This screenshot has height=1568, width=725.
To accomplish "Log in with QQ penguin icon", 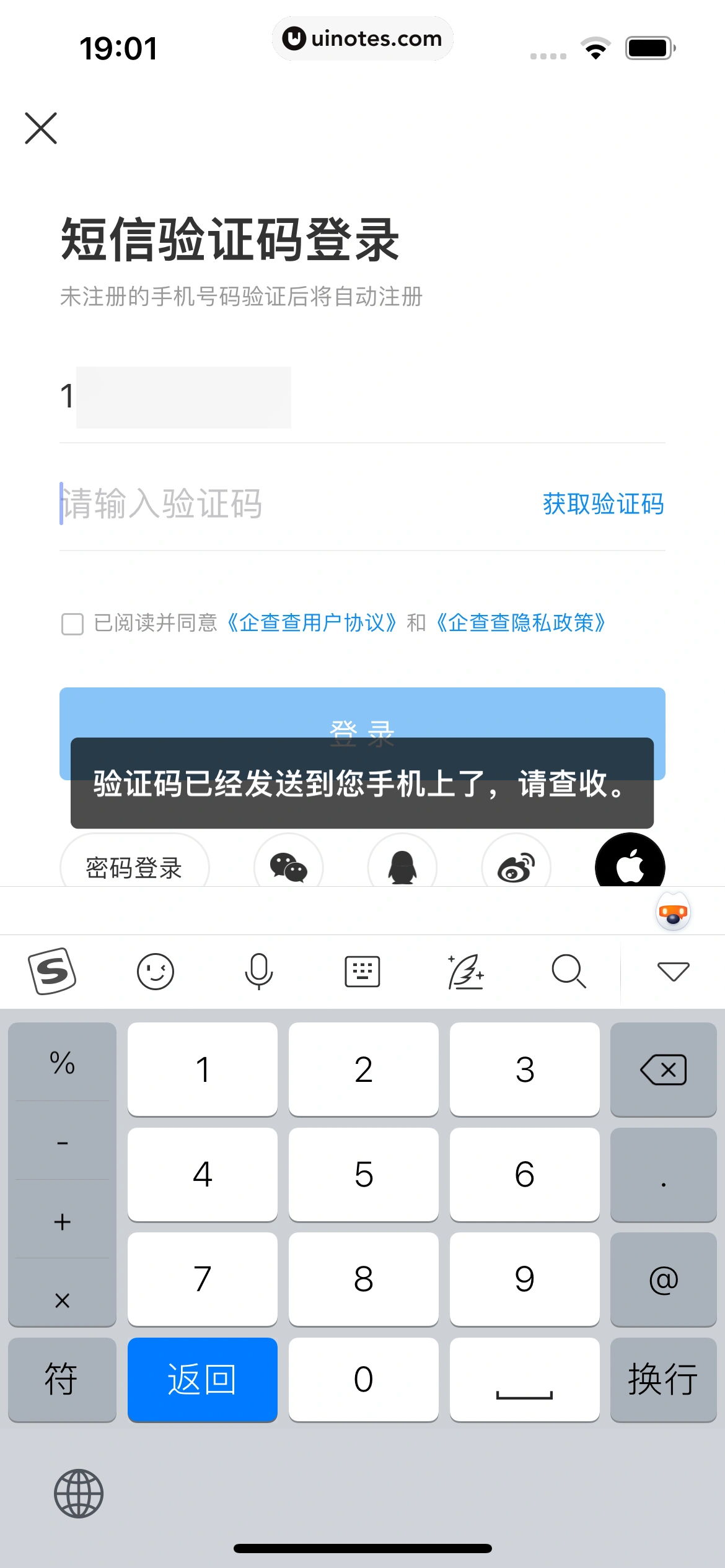I will tap(402, 866).
